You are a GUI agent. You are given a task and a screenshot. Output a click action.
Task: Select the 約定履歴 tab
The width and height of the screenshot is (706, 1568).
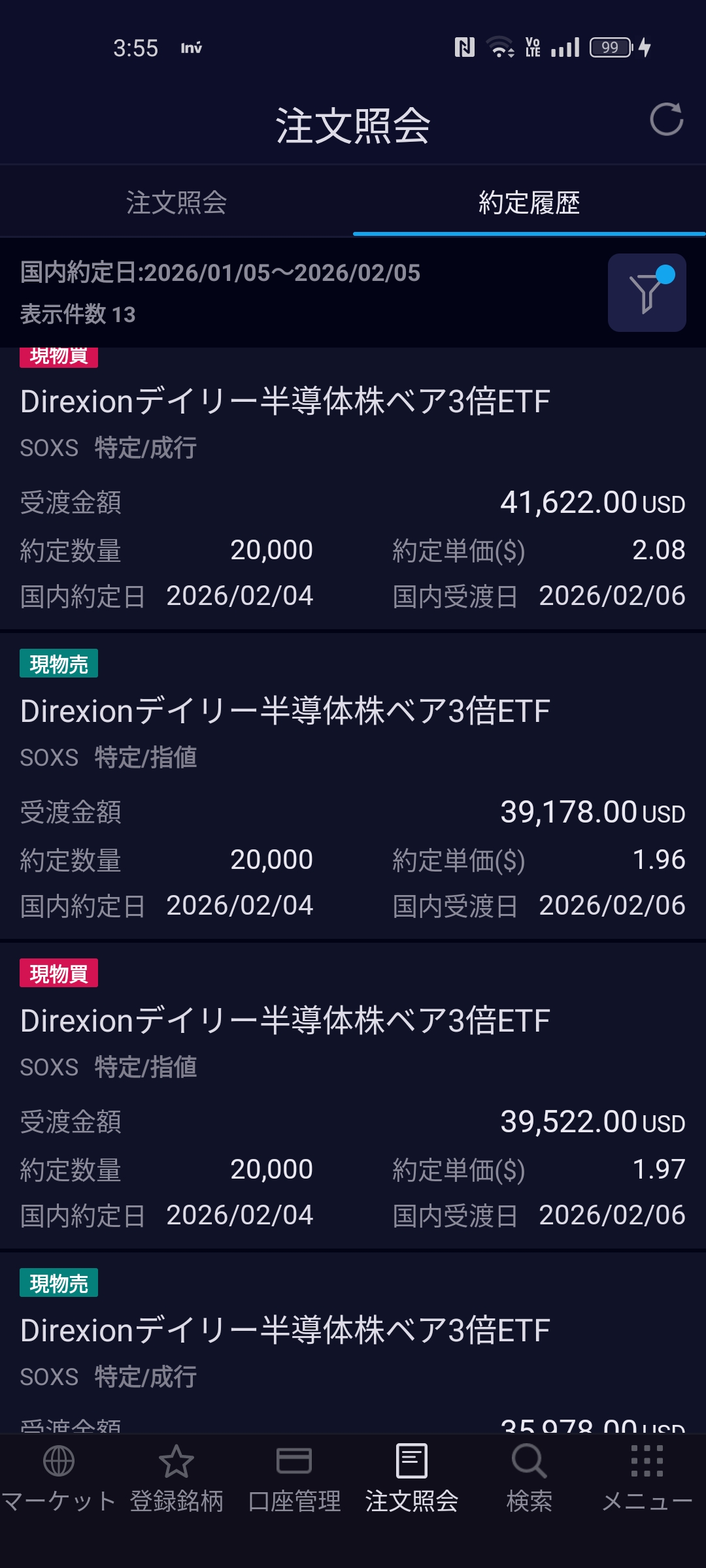pos(529,203)
